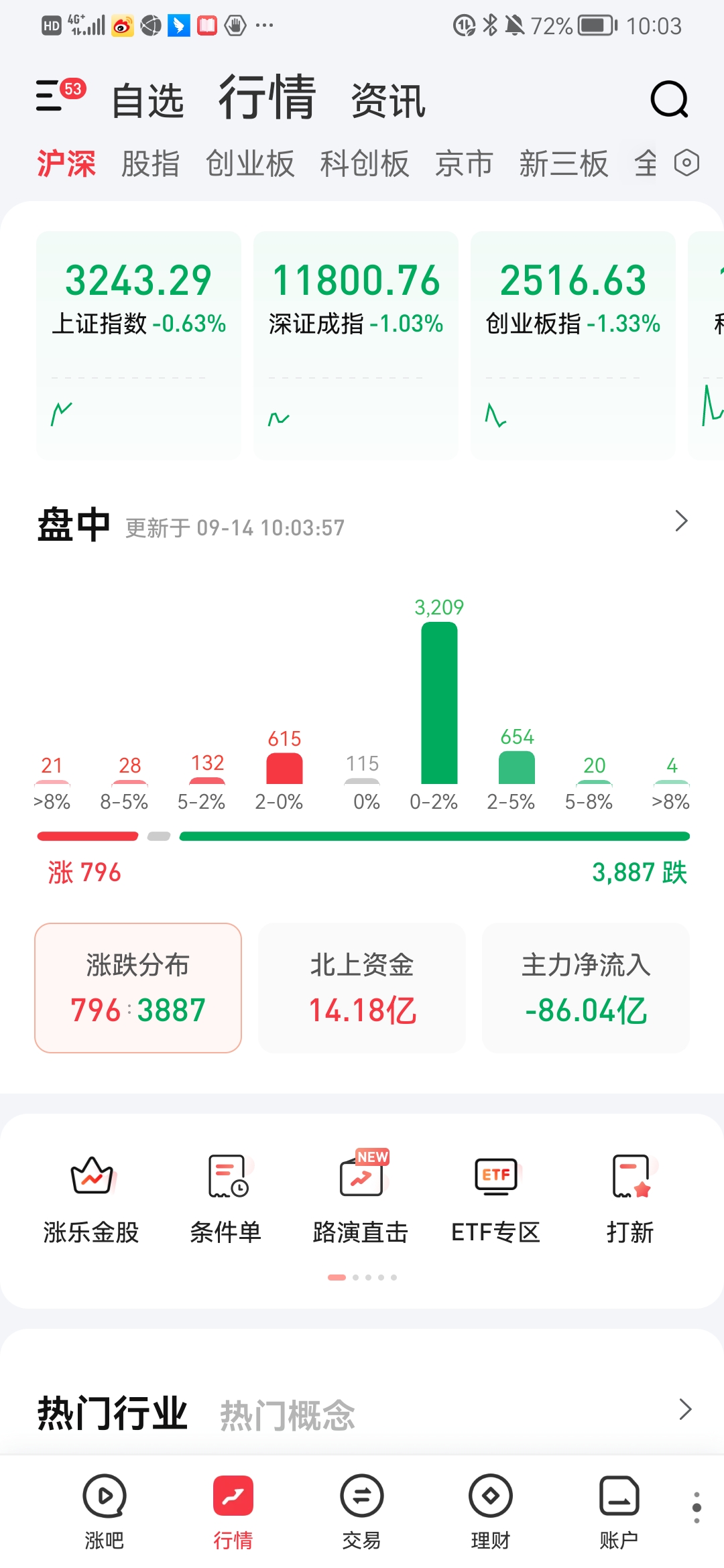Select the 创业板 market tab
Image resolution: width=724 pixels, height=1568 pixels.
(250, 164)
